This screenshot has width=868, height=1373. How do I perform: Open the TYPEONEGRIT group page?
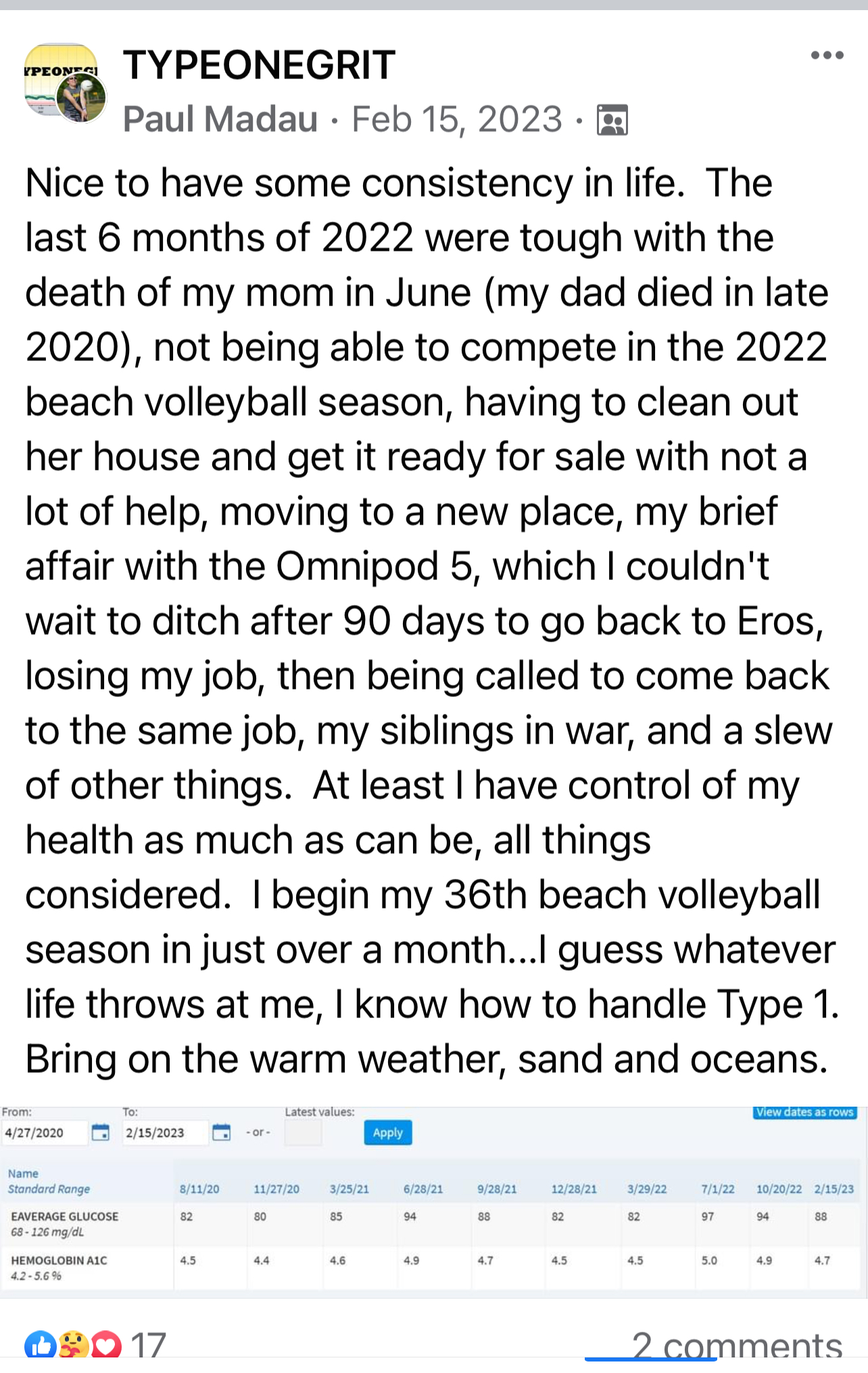(x=259, y=66)
